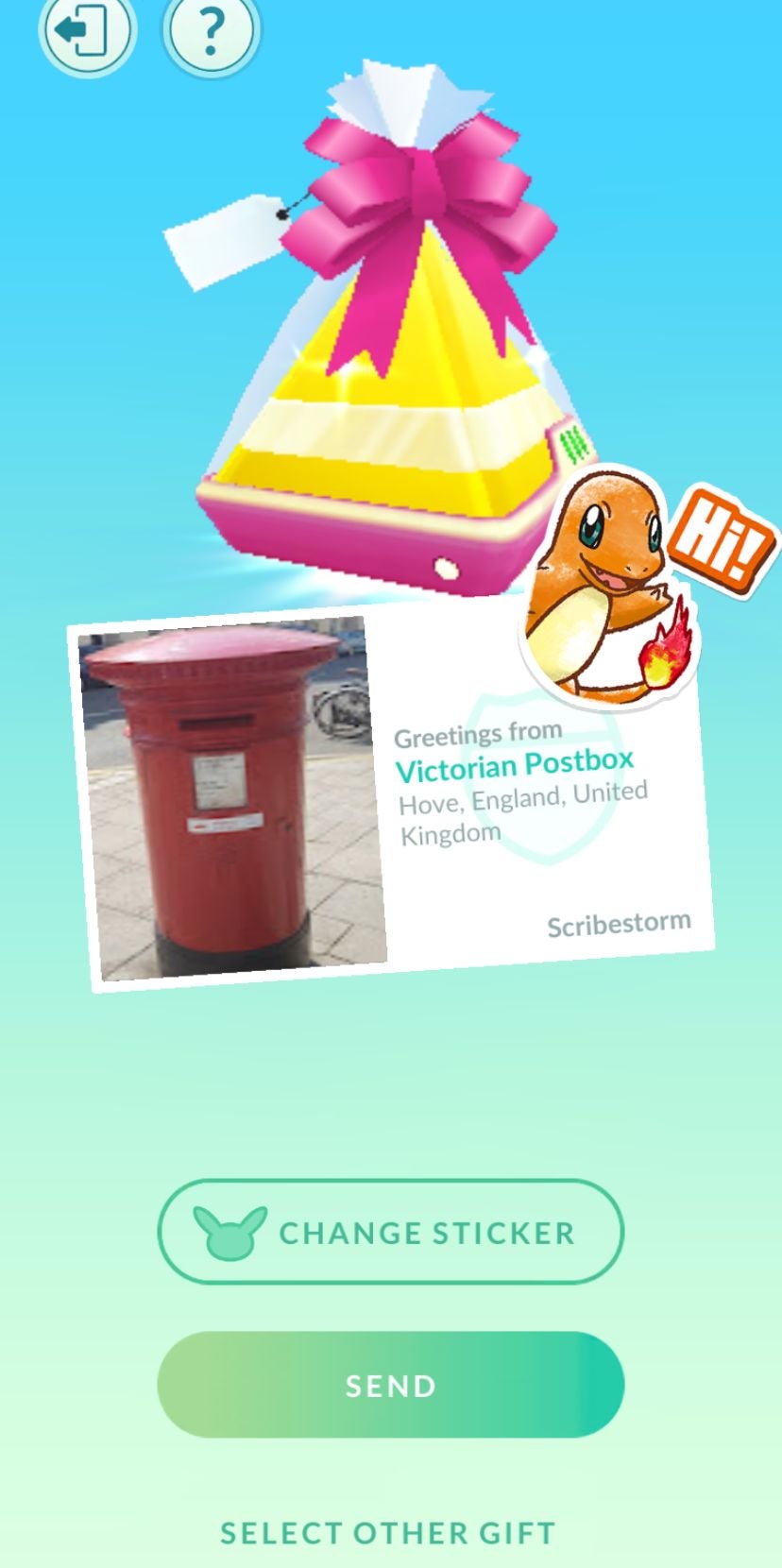The height and width of the screenshot is (1568, 782).
Task: Open the Victorian Postbox location name
Action: click(x=518, y=767)
